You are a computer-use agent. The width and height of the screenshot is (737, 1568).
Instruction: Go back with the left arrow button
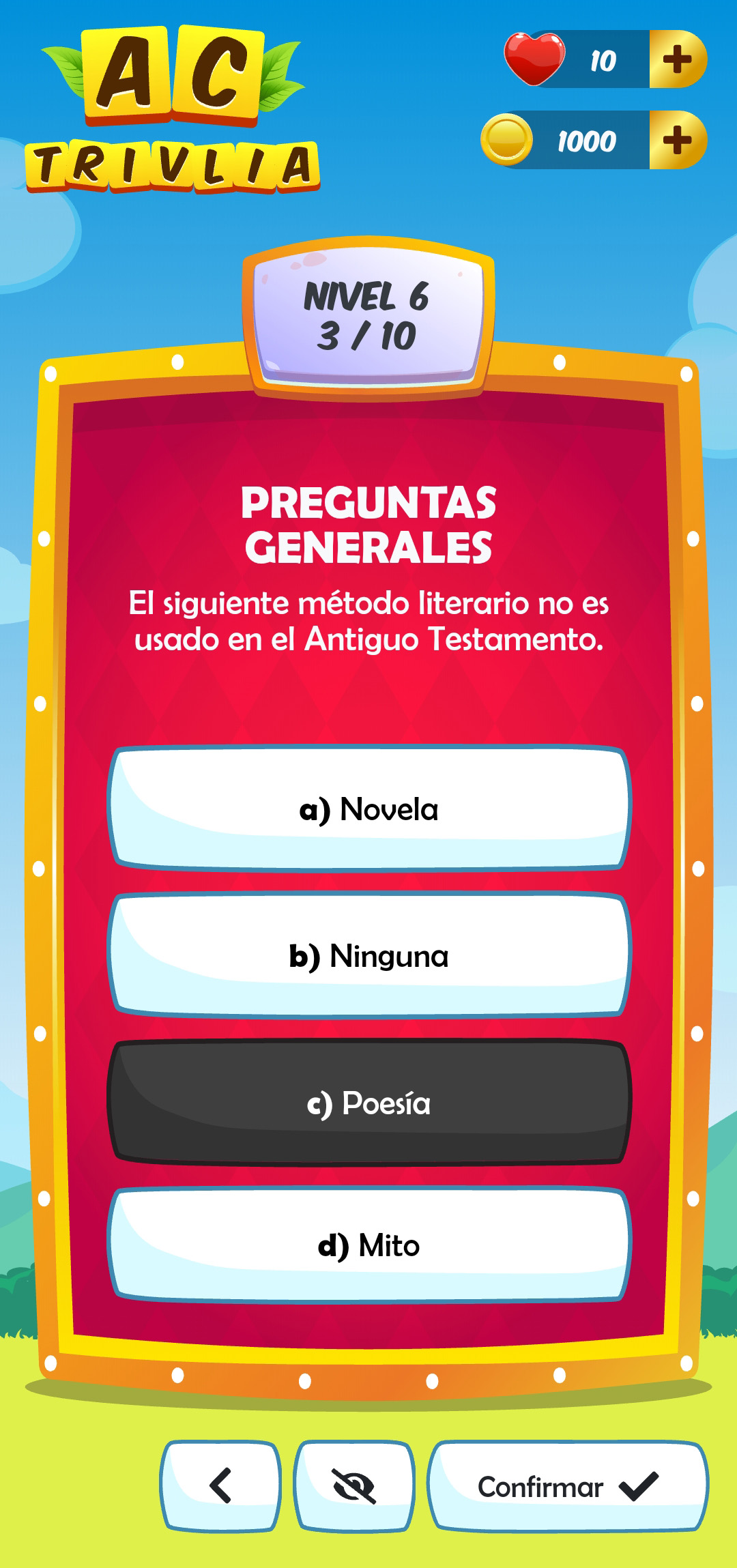coord(220,1485)
